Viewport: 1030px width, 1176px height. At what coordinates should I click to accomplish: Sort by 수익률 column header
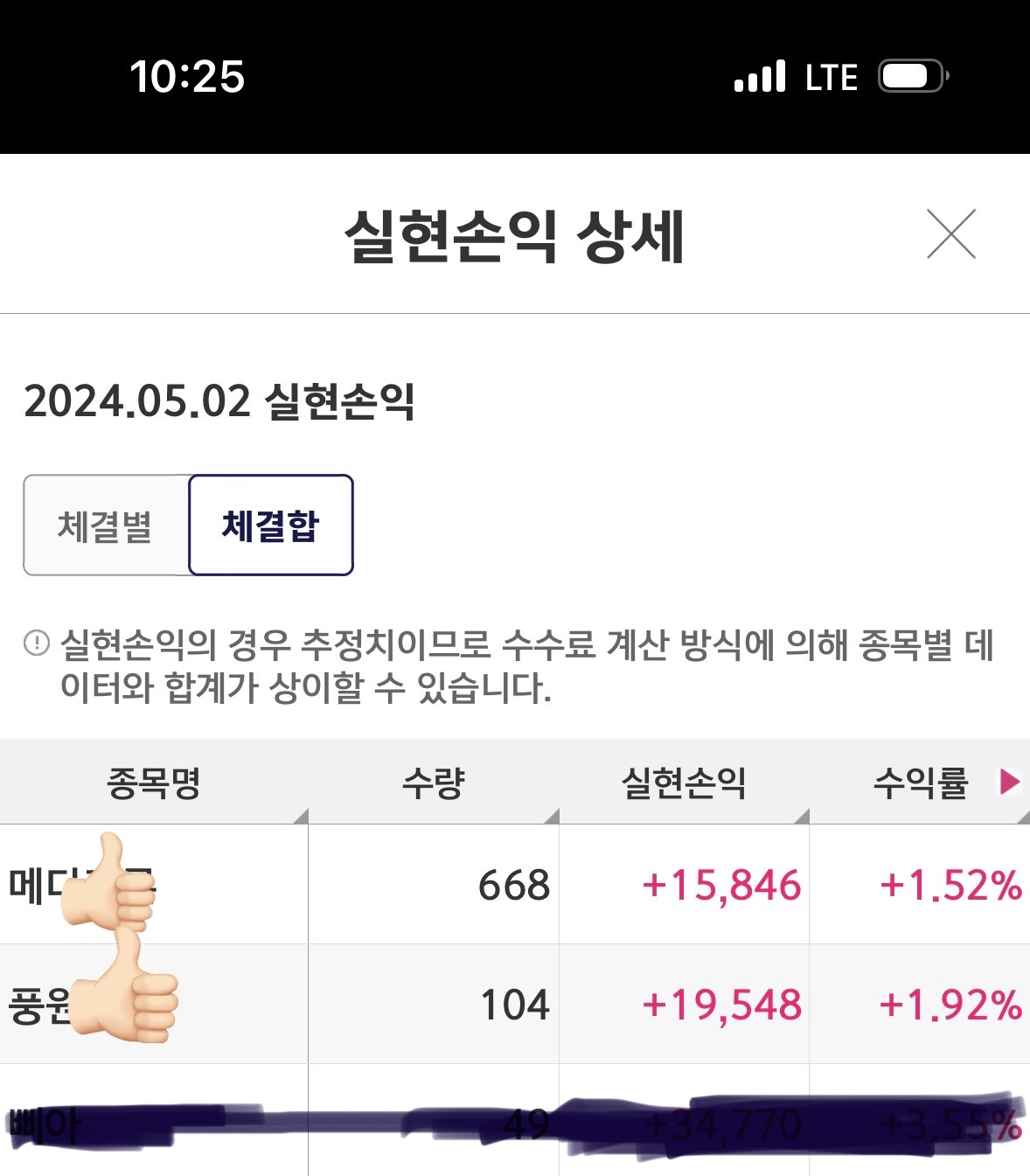[x=920, y=783]
